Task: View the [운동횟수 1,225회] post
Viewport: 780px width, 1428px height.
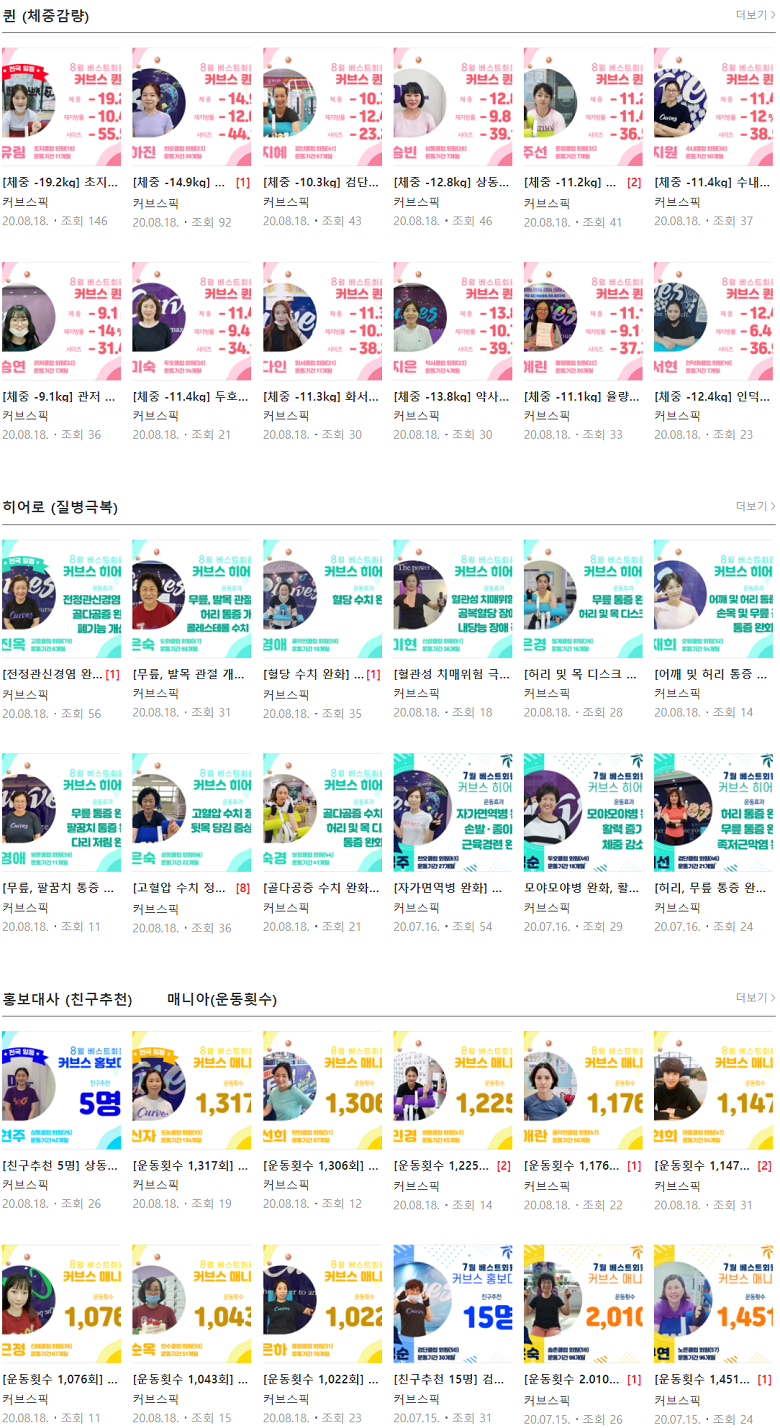Action: [440, 1165]
